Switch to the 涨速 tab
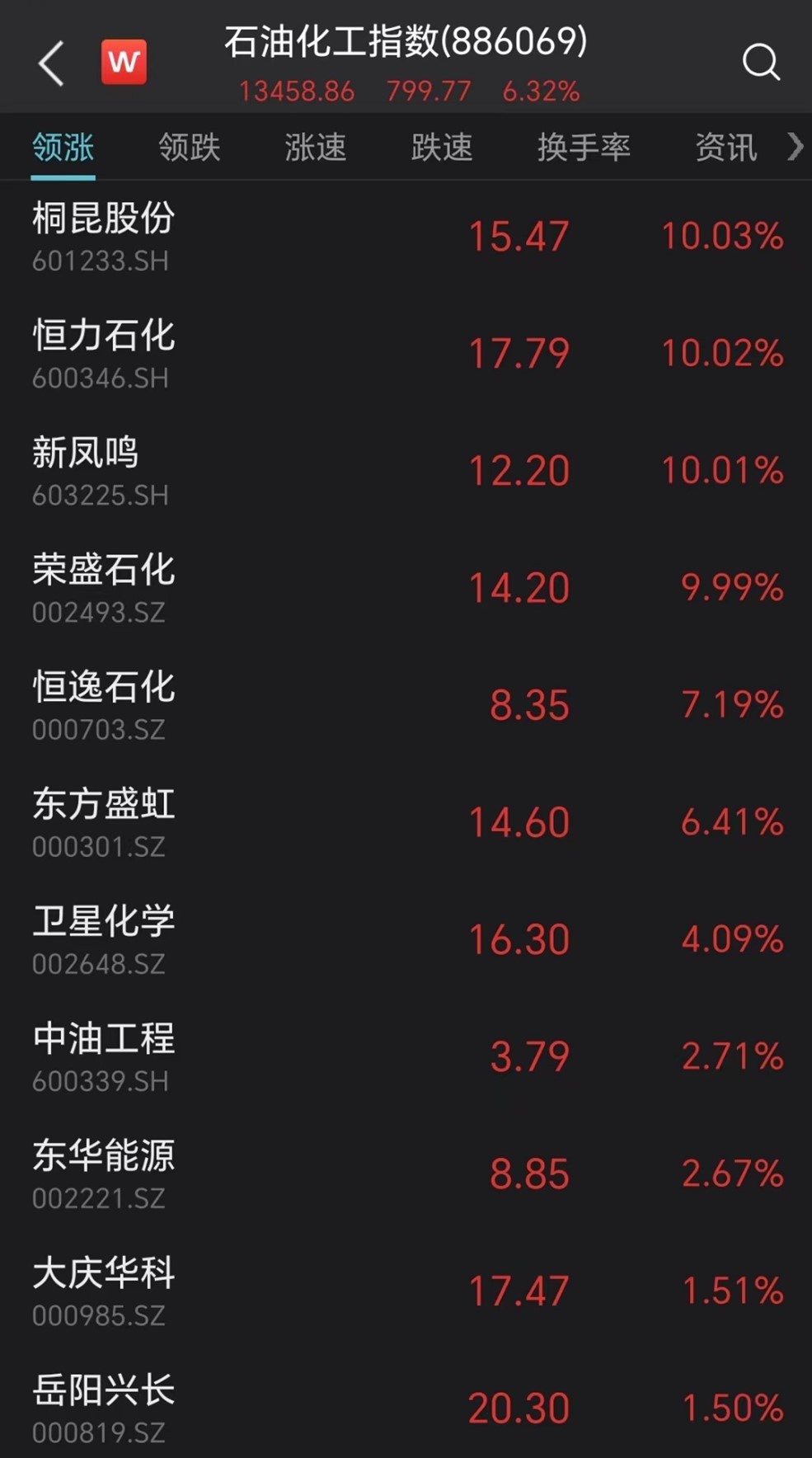812x1458 pixels. 315,148
